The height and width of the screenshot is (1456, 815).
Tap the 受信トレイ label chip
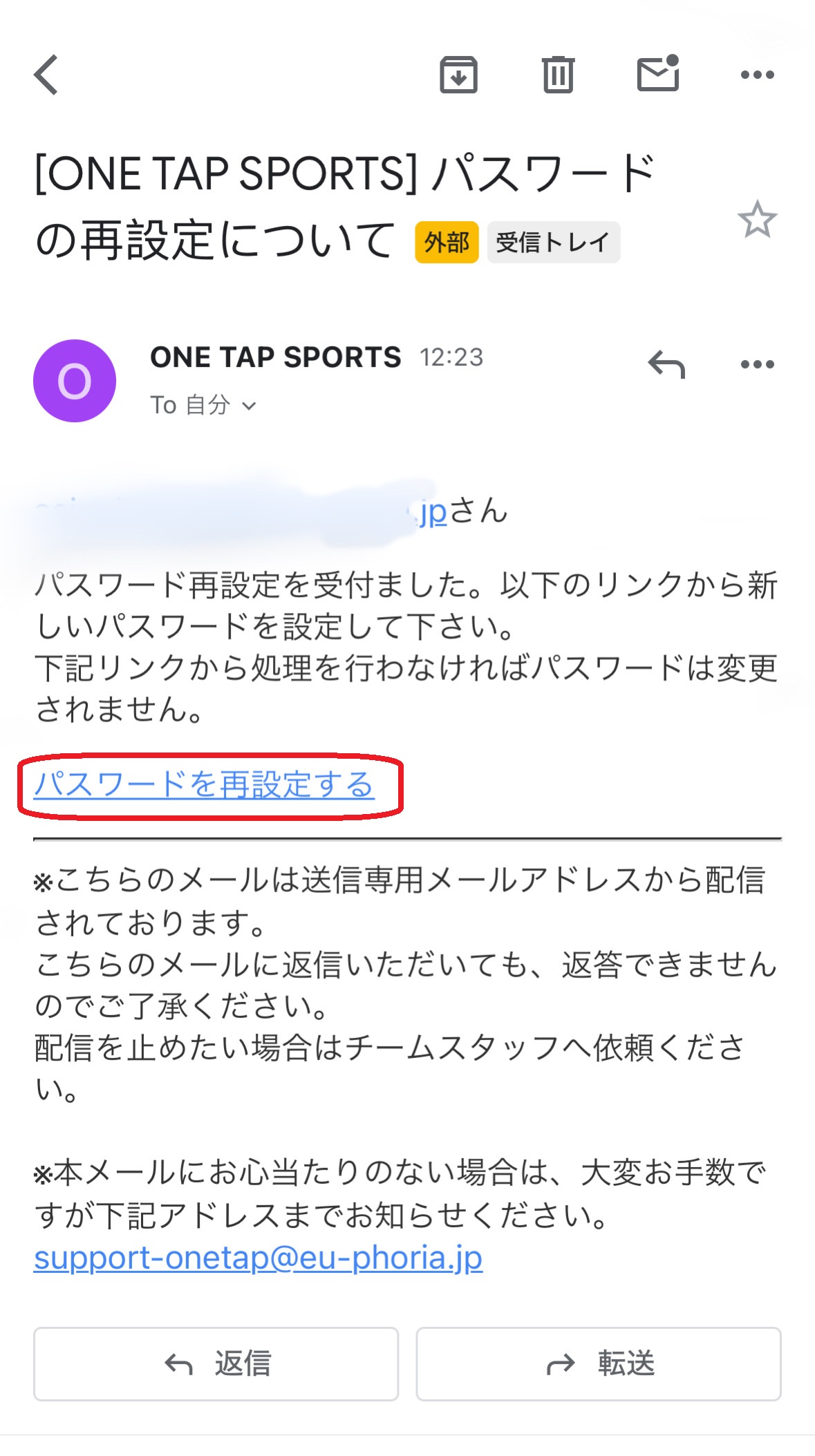[553, 243]
